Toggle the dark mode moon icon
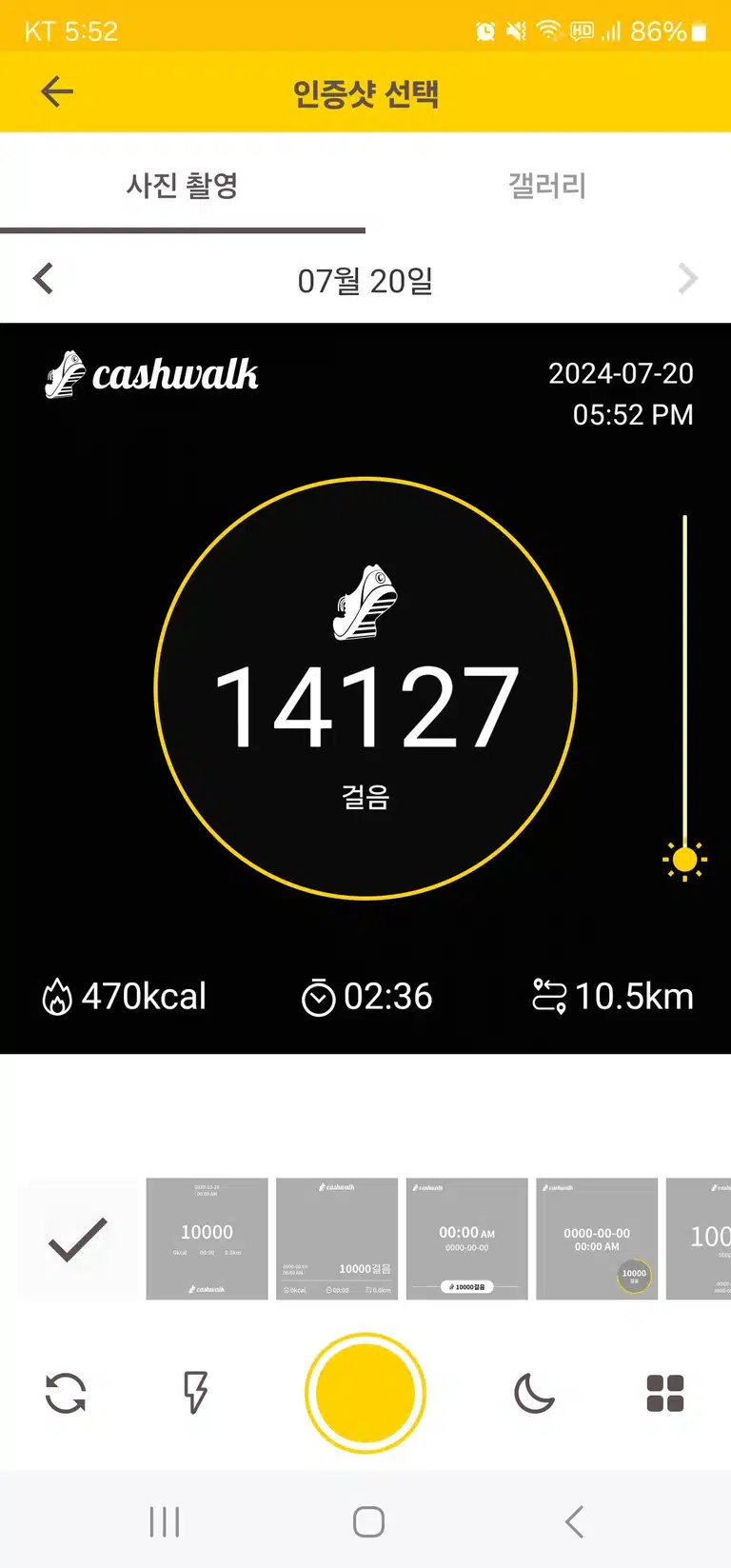Image resolution: width=731 pixels, height=1568 pixels. click(x=534, y=1394)
